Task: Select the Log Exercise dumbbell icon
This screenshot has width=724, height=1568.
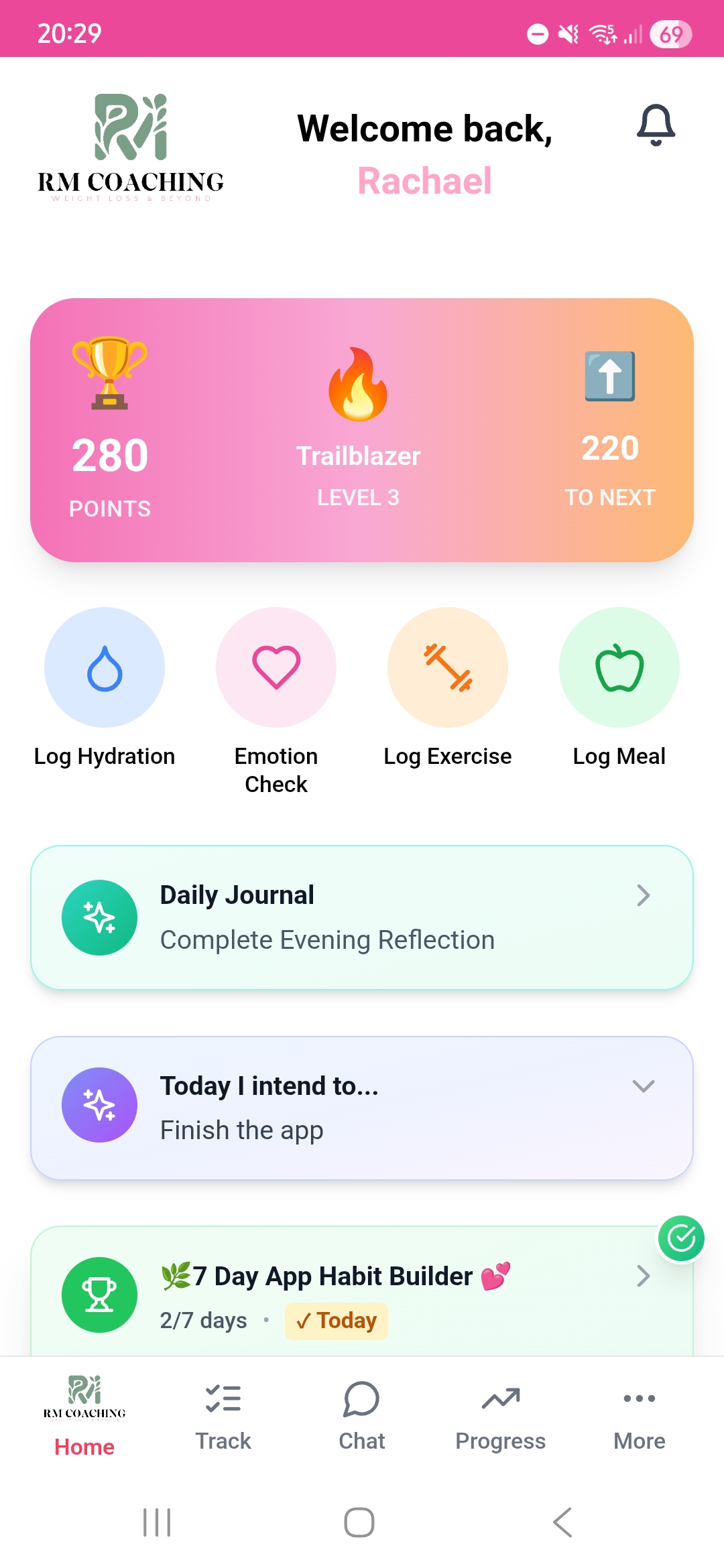Action: pos(448,668)
